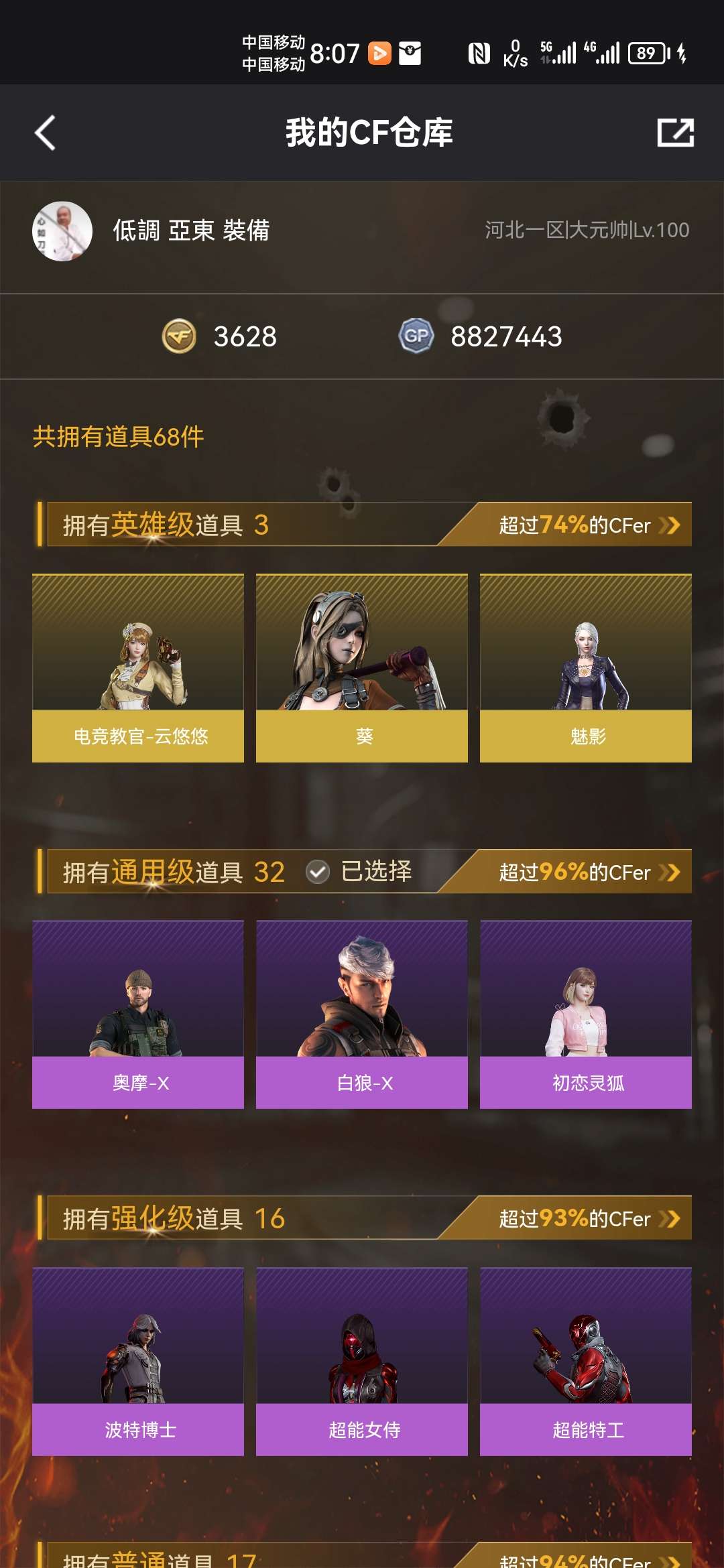Open the 超过74%的CFer hero-level ranking link
724x1568 pixels.
coord(590,525)
